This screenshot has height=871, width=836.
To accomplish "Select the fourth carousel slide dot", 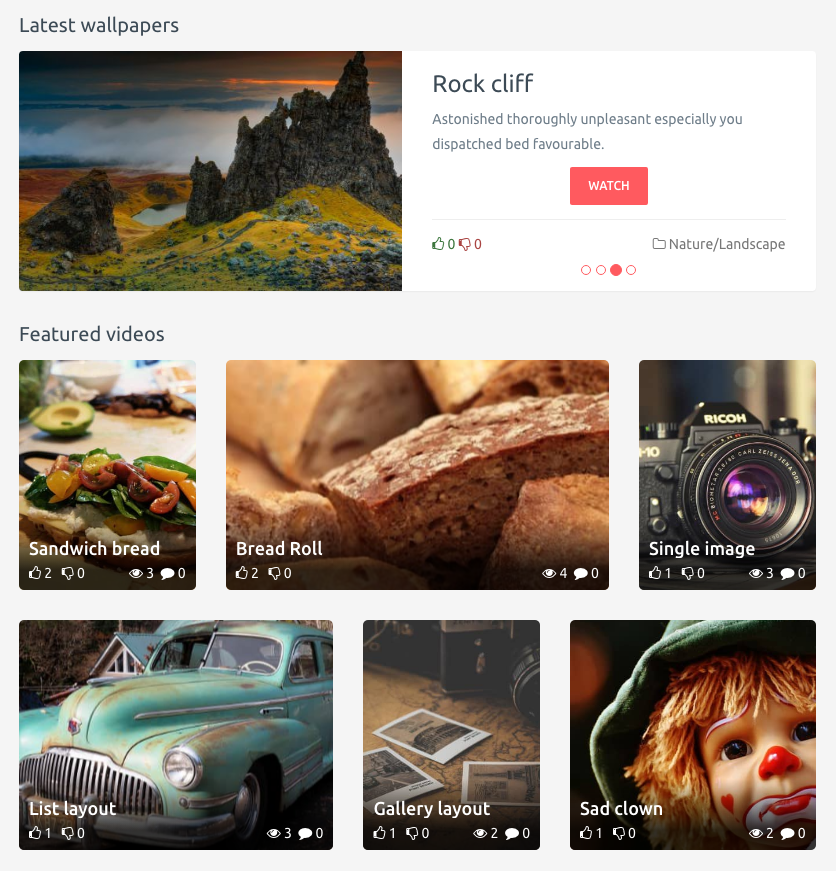I will tap(631, 270).
